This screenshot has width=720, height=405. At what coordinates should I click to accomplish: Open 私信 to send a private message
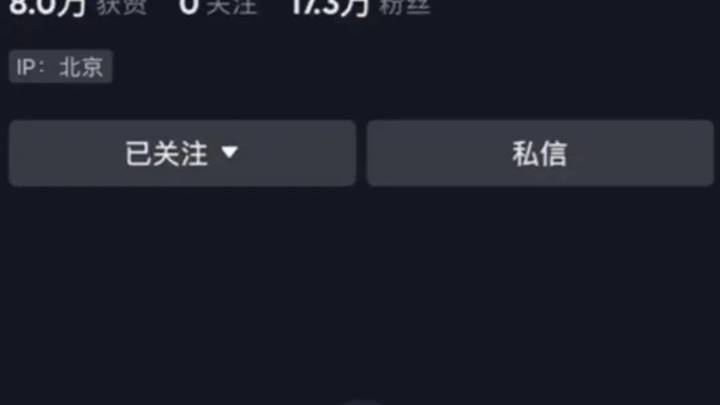[x=539, y=153]
